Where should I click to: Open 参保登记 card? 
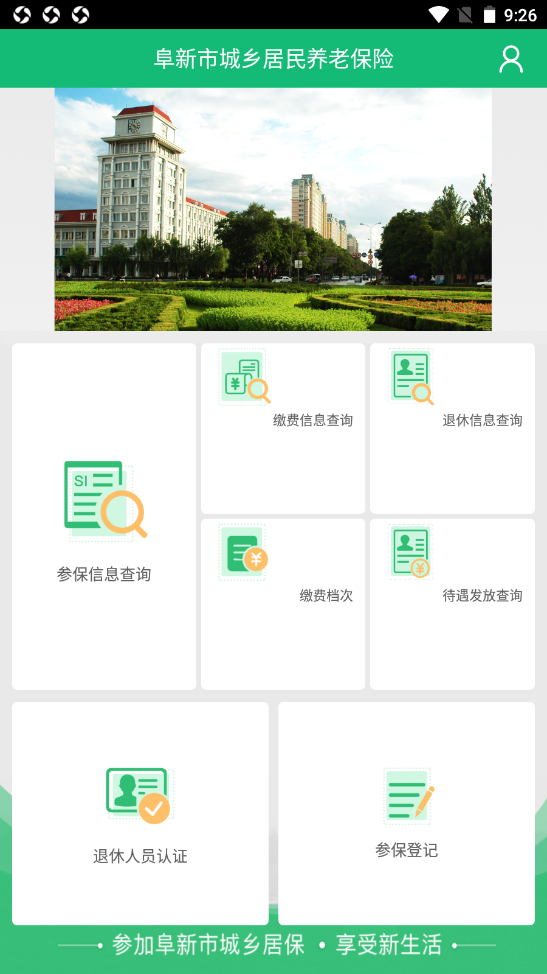[x=406, y=813]
